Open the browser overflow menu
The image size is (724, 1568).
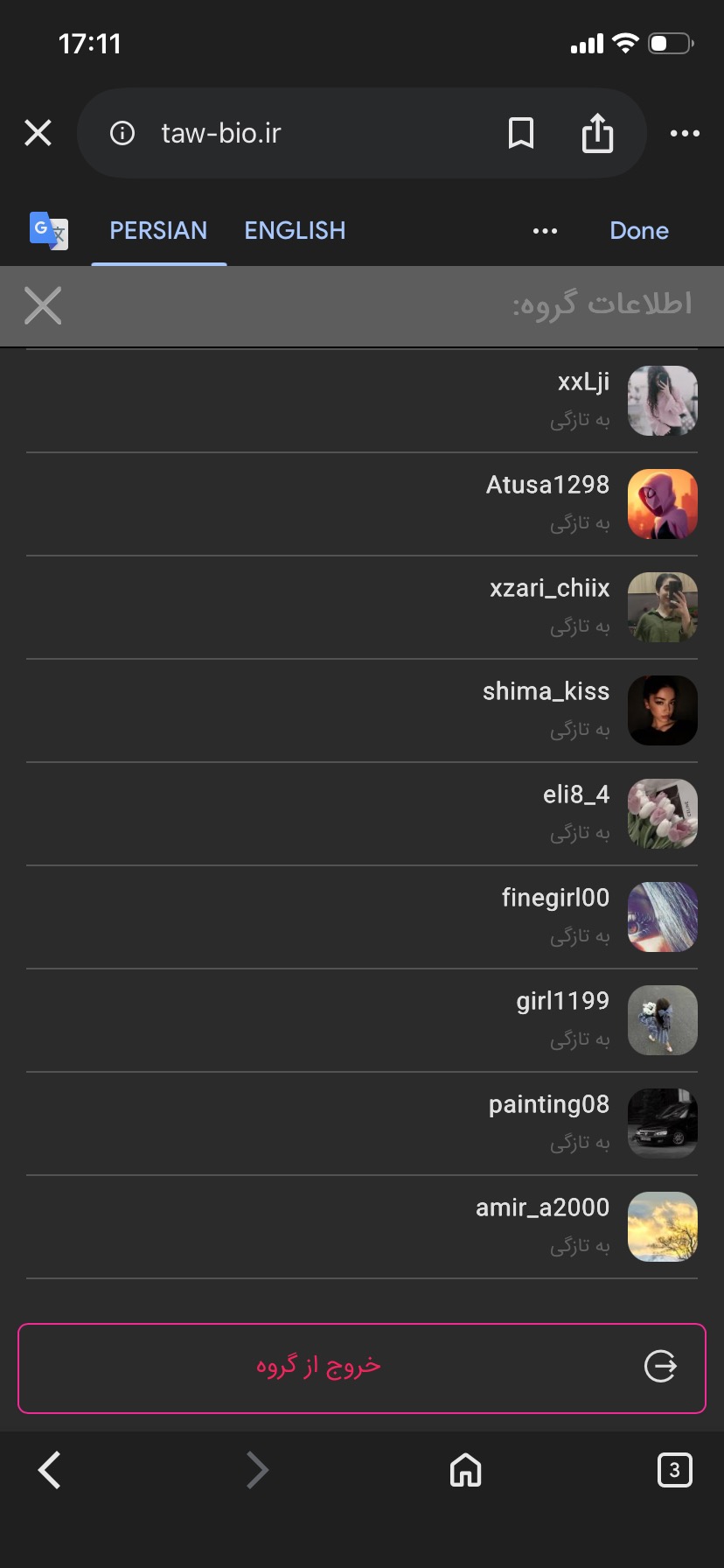[685, 133]
